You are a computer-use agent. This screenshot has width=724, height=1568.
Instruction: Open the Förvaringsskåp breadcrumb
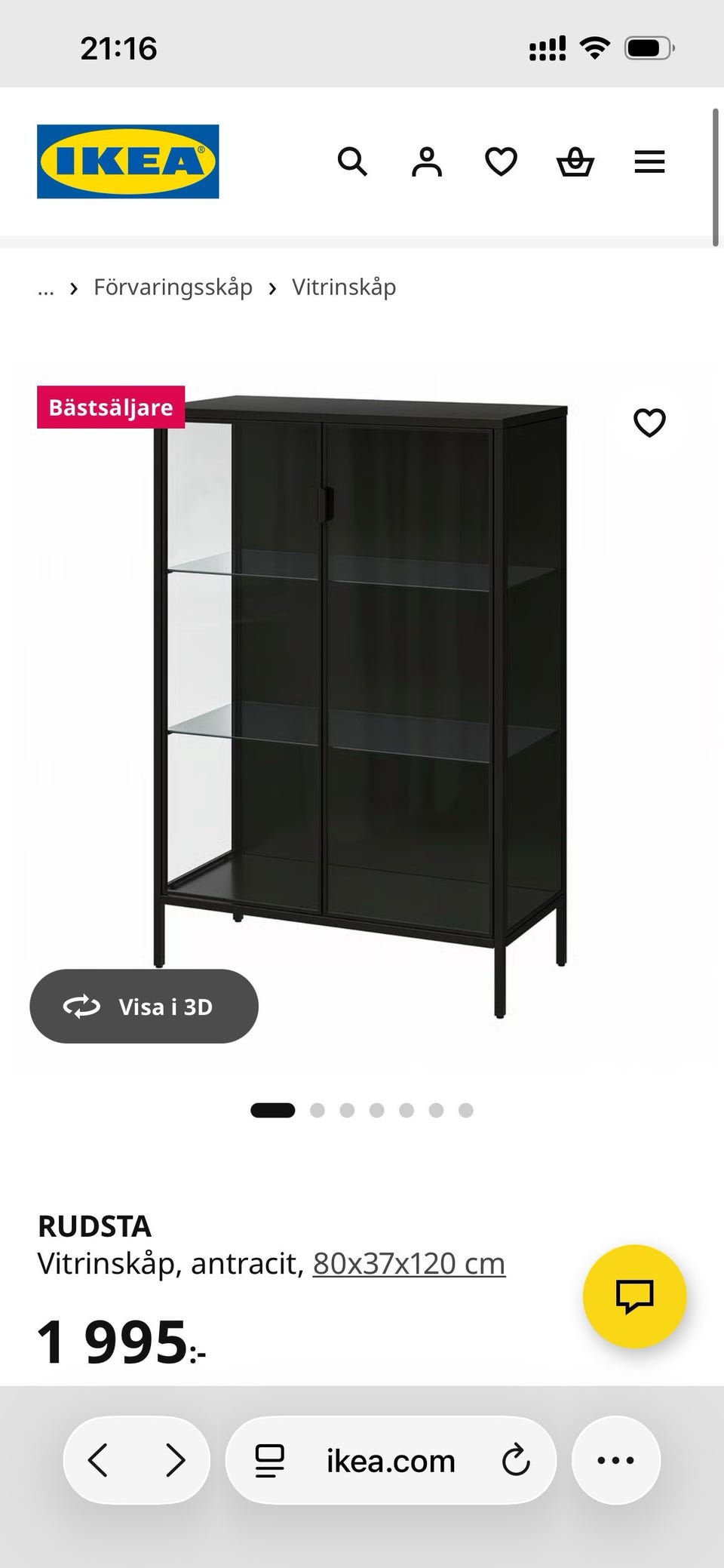[x=173, y=287]
